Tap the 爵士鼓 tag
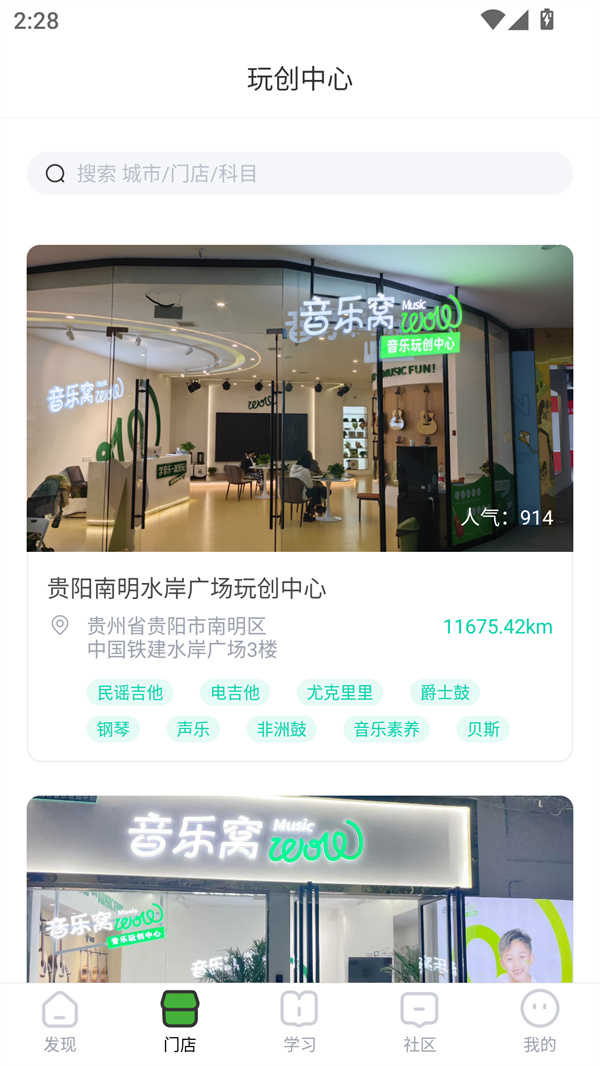The height and width of the screenshot is (1066, 600). point(444,692)
